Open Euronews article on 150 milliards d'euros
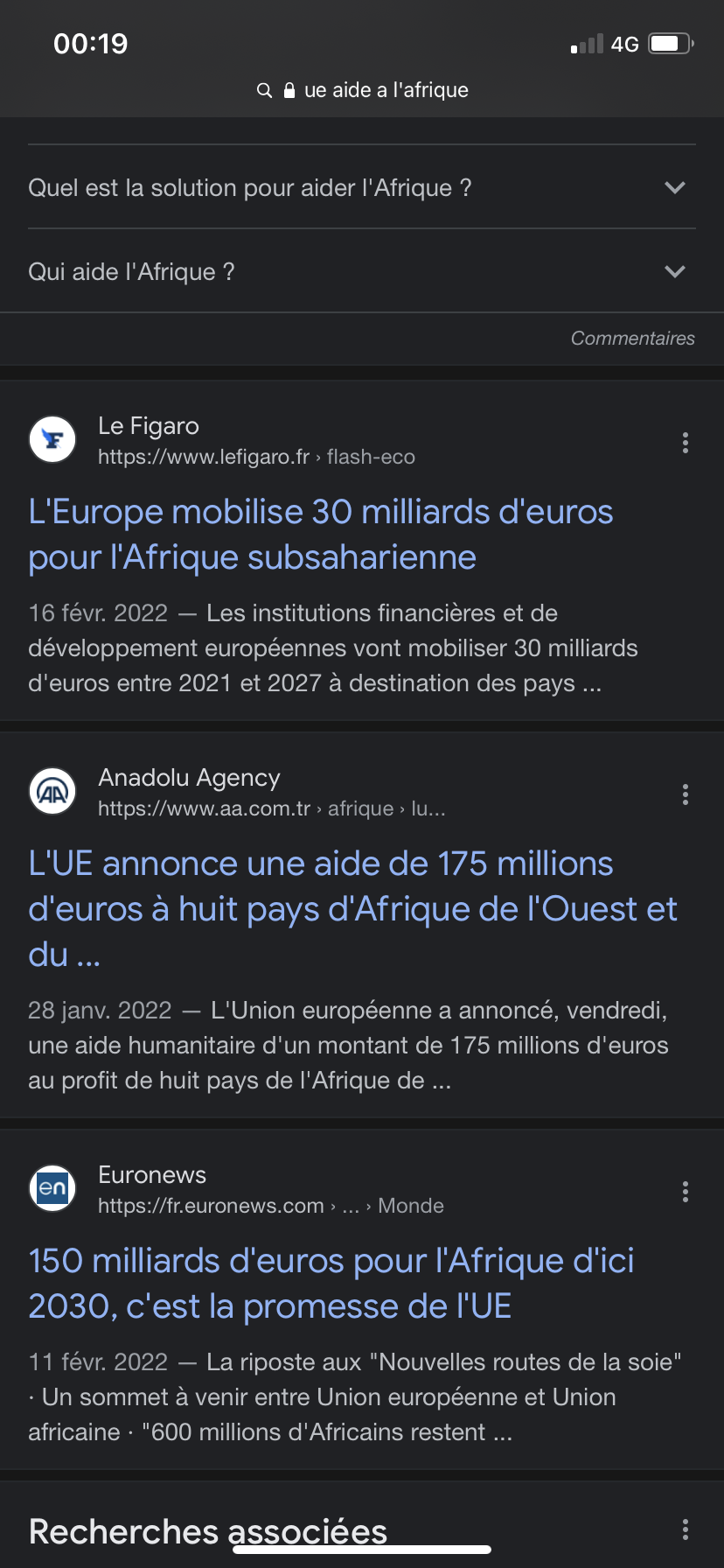724x1568 pixels. pyautogui.click(x=331, y=1283)
